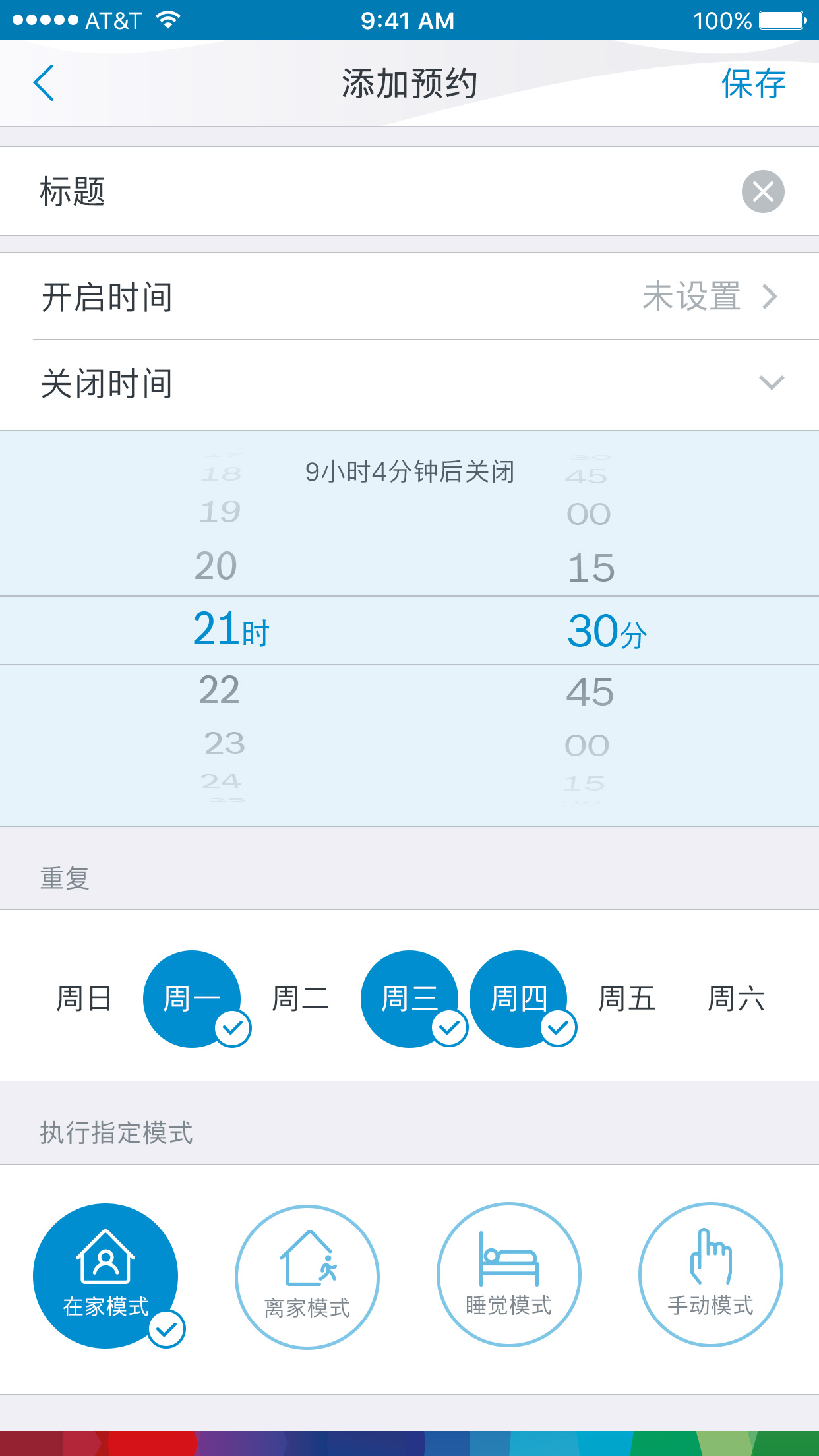The height and width of the screenshot is (1456, 819).
Task: Deselect 周一 repeat day
Action: click(x=192, y=998)
